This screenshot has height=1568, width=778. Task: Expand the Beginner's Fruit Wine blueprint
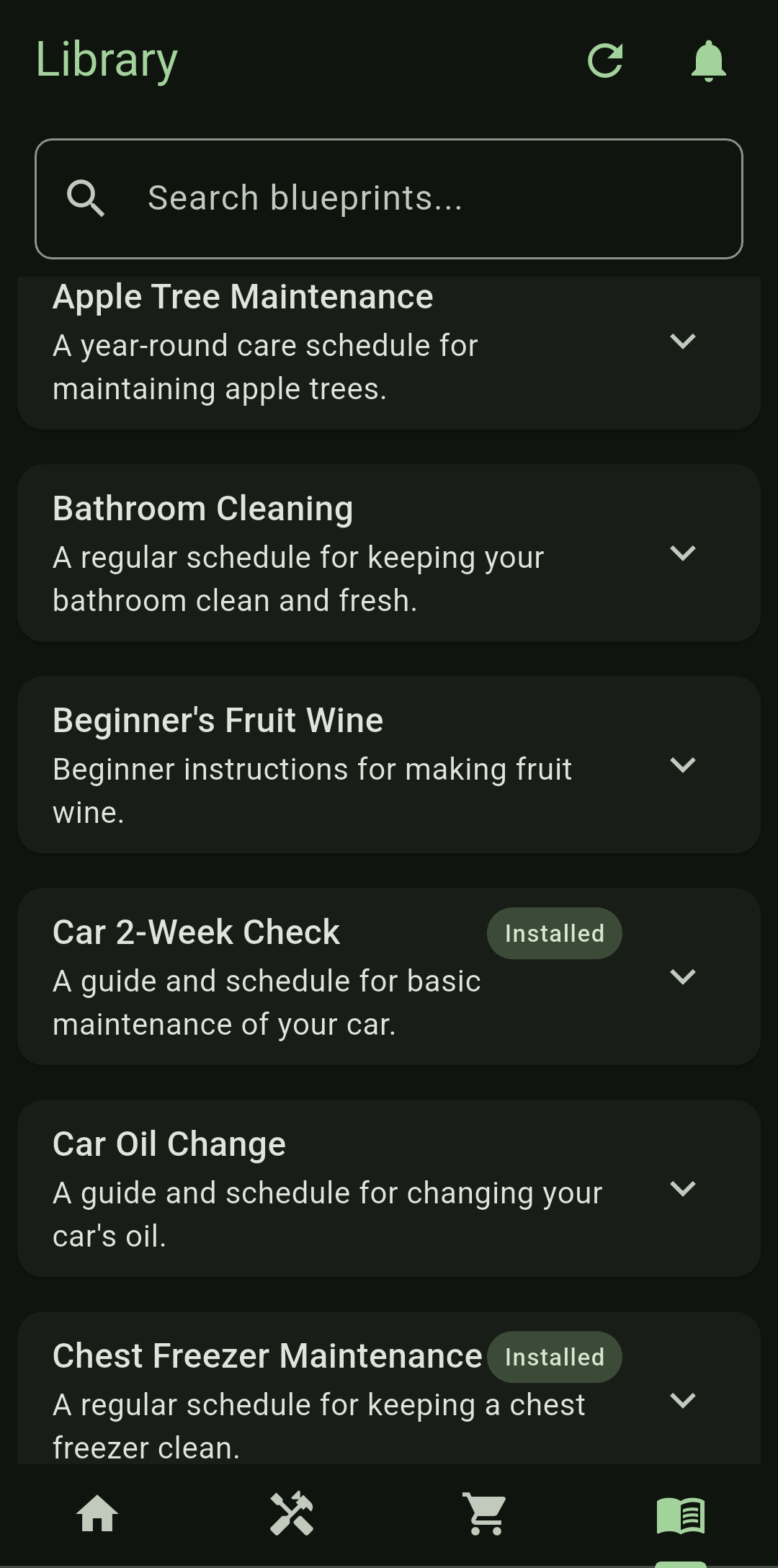(x=682, y=765)
